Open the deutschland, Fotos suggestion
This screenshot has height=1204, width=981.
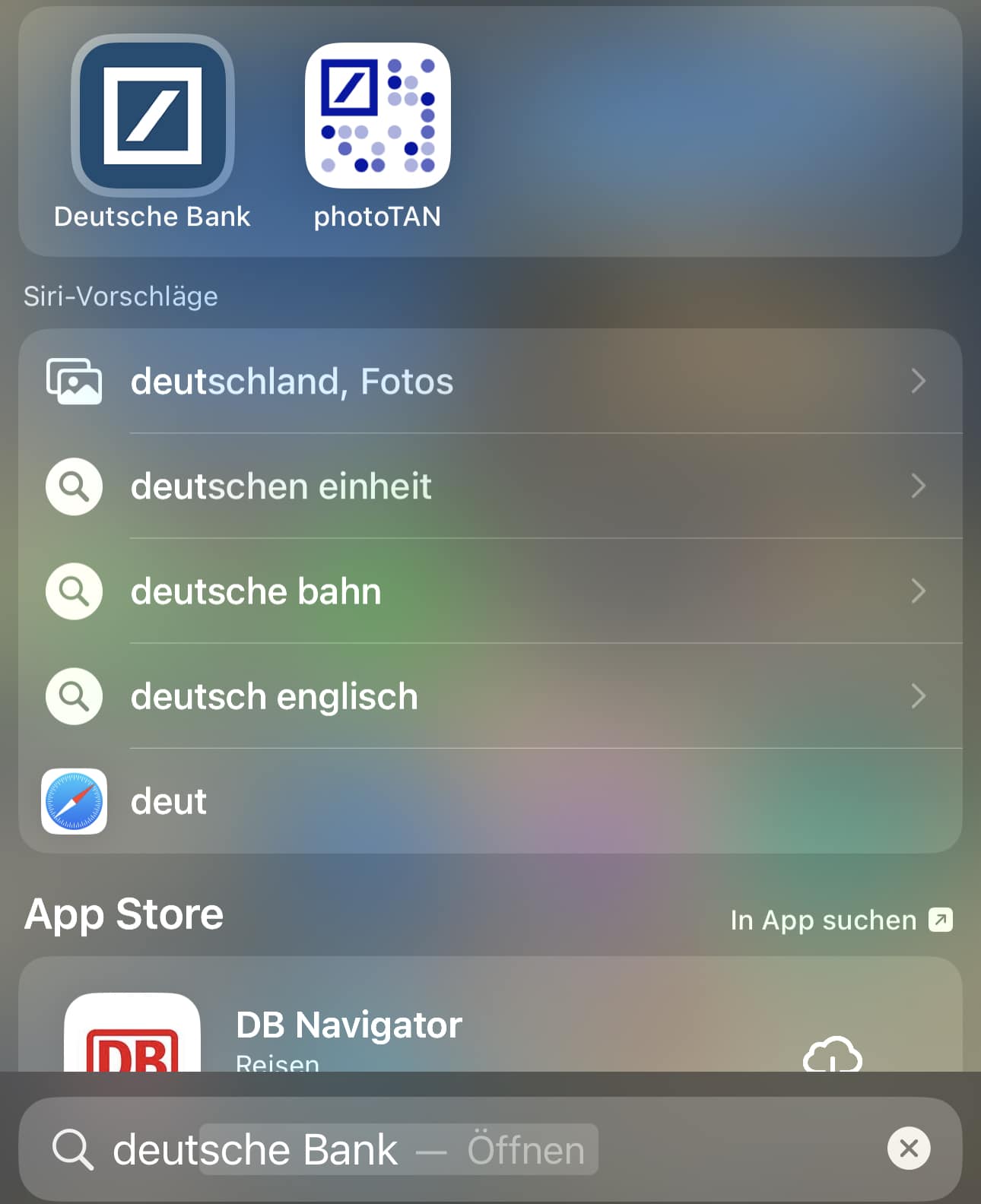coord(487,381)
